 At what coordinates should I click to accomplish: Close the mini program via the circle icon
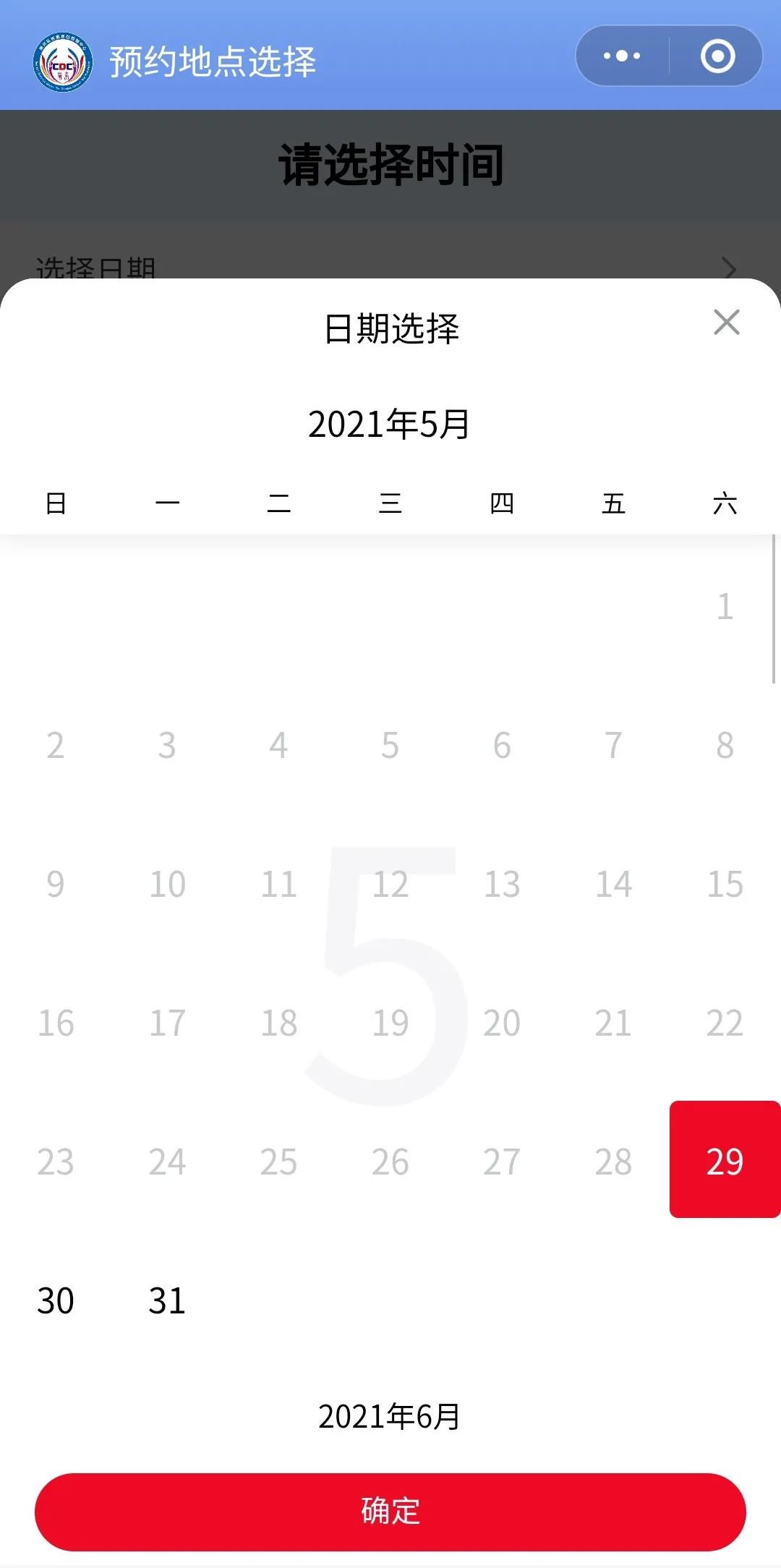pos(717,56)
